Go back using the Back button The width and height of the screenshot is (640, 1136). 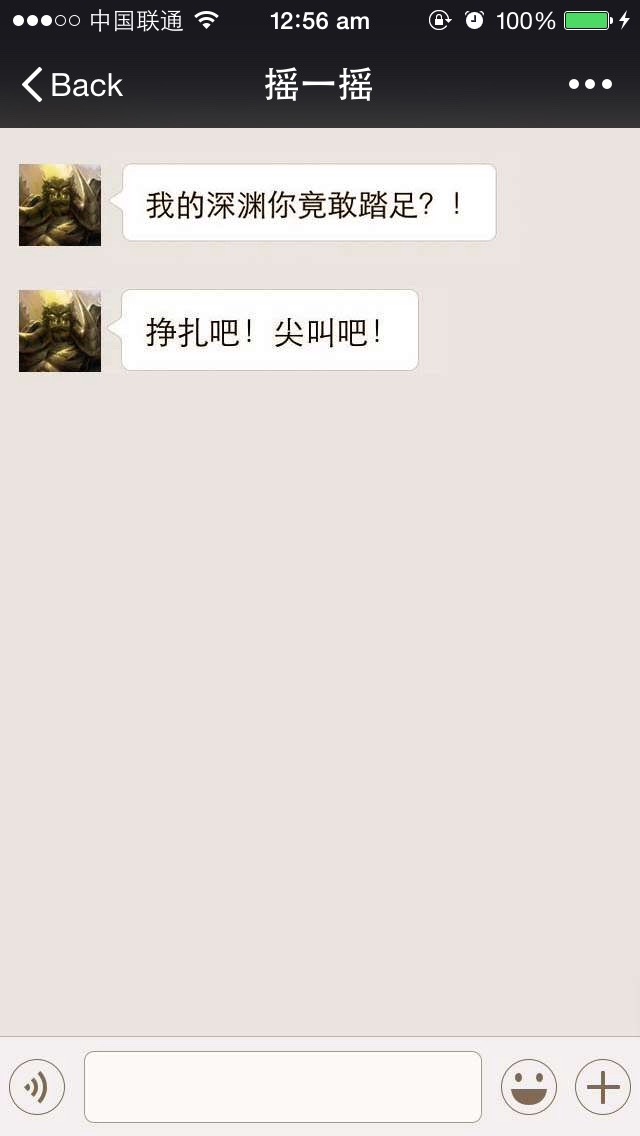pos(72,85)
